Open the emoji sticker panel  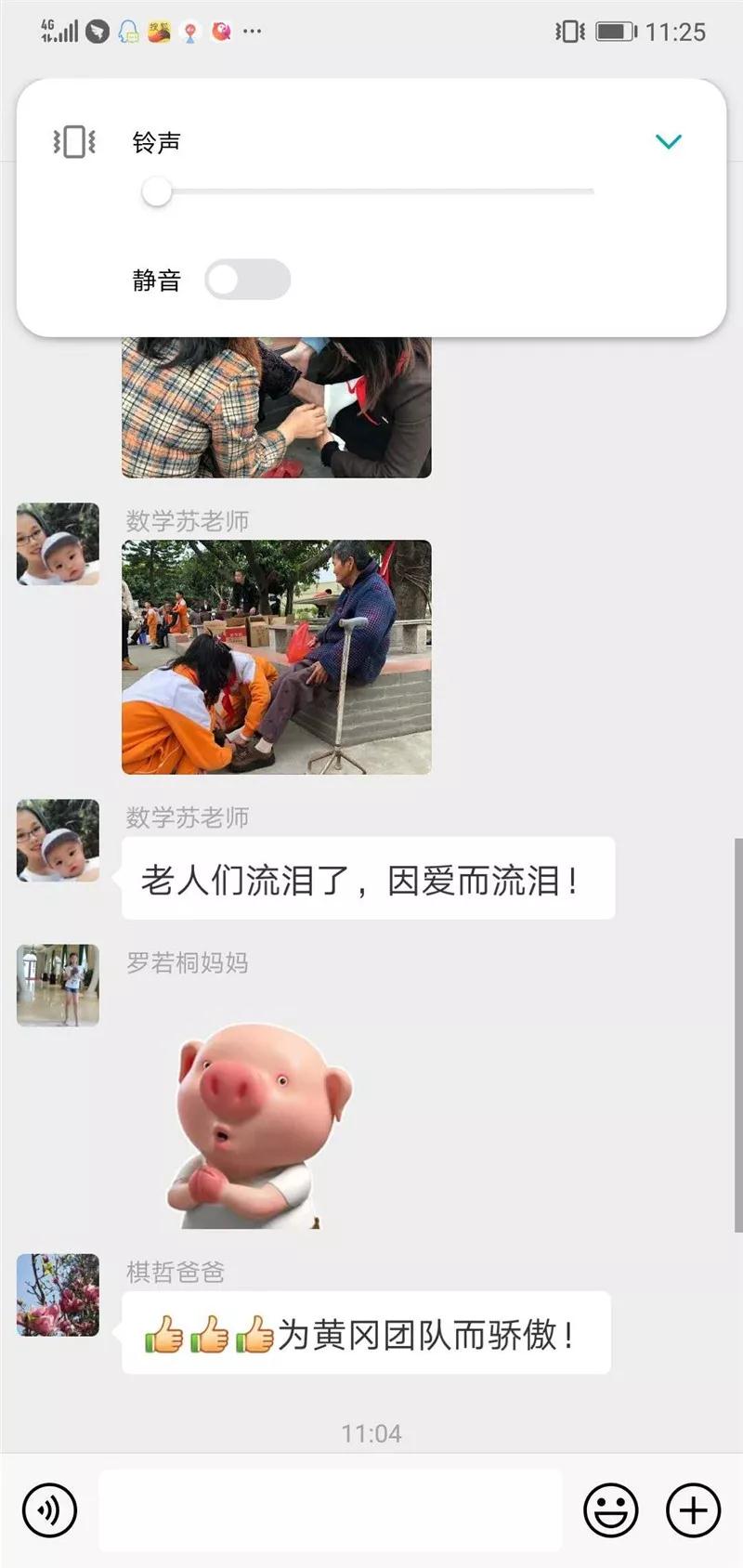pyautogui.click(x=610, y=1510)
